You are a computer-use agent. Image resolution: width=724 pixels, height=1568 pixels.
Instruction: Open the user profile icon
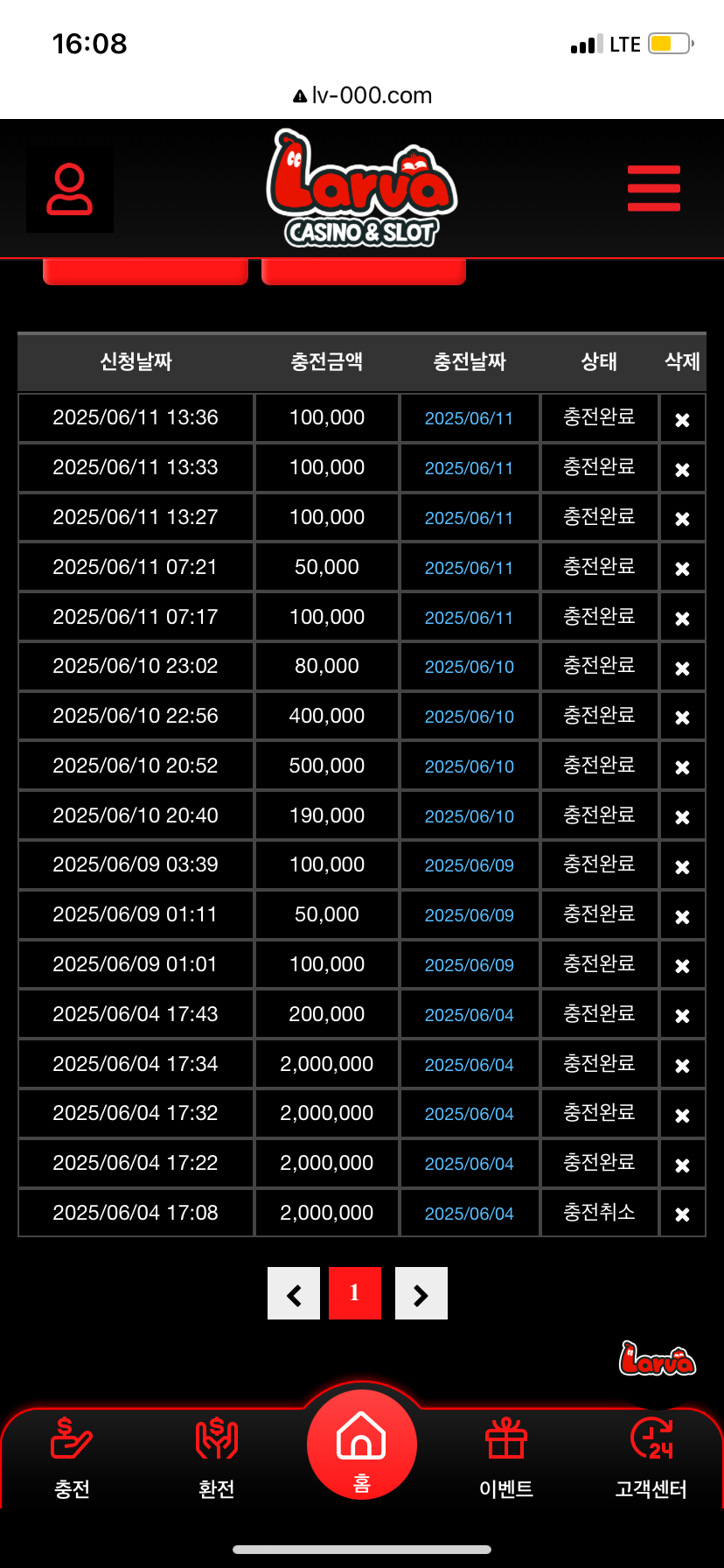(x=70, y=189)
